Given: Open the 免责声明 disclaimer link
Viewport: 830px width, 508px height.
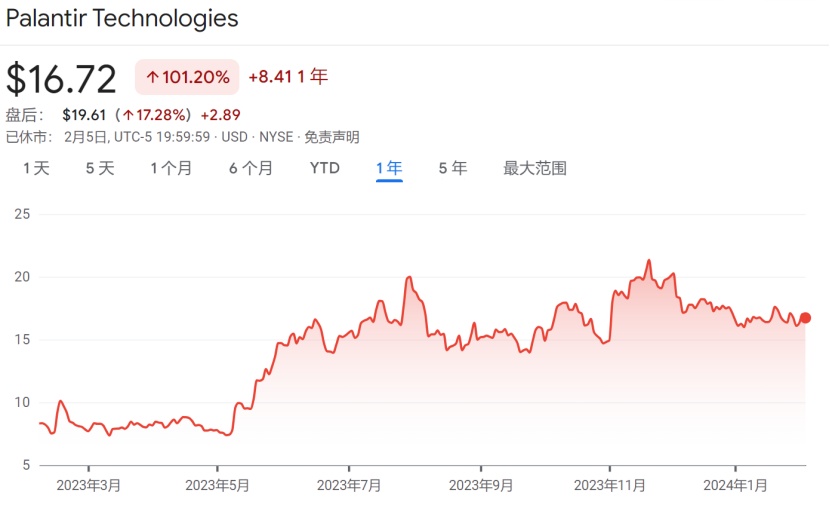Looking at the screenshot, I should (331, 137).
